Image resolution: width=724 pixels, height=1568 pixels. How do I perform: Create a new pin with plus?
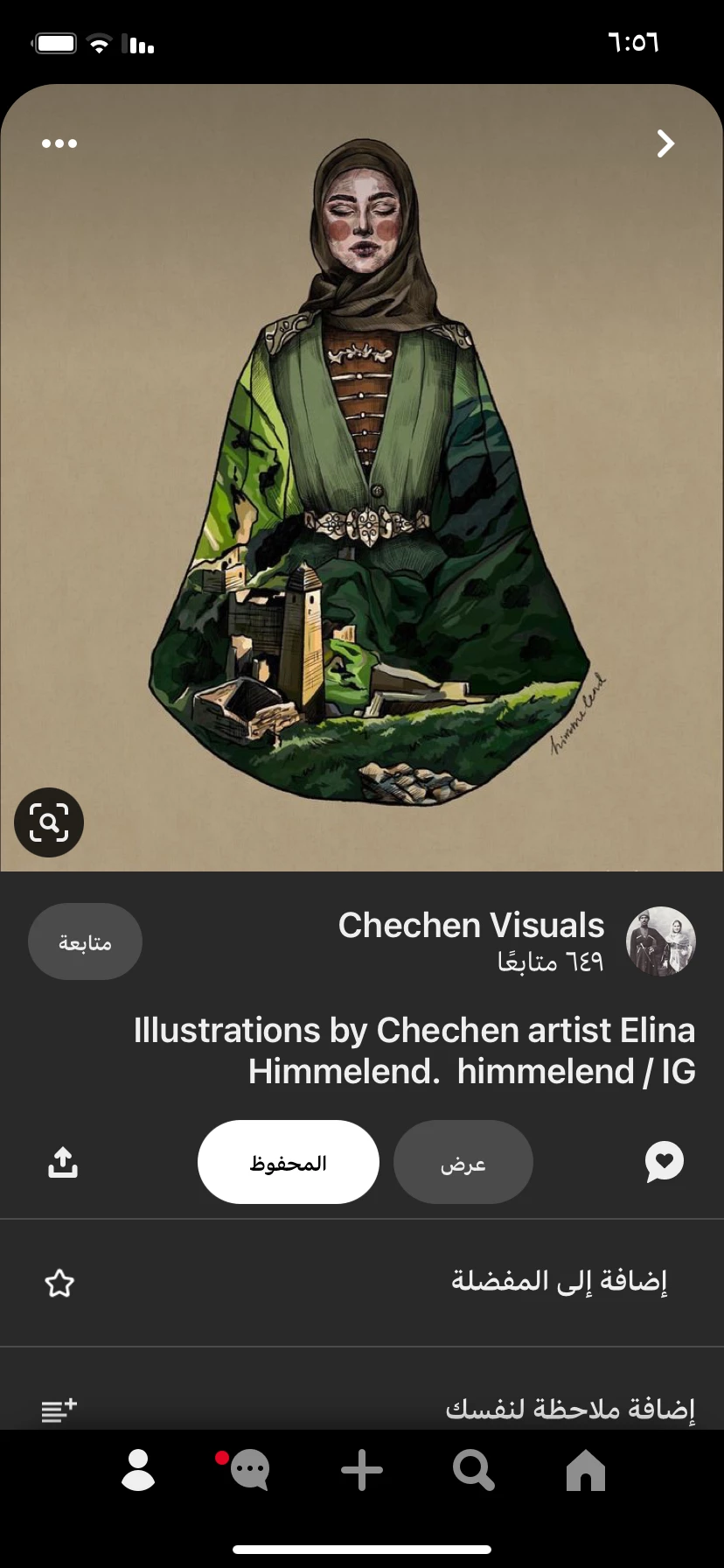pos(362,1470)
